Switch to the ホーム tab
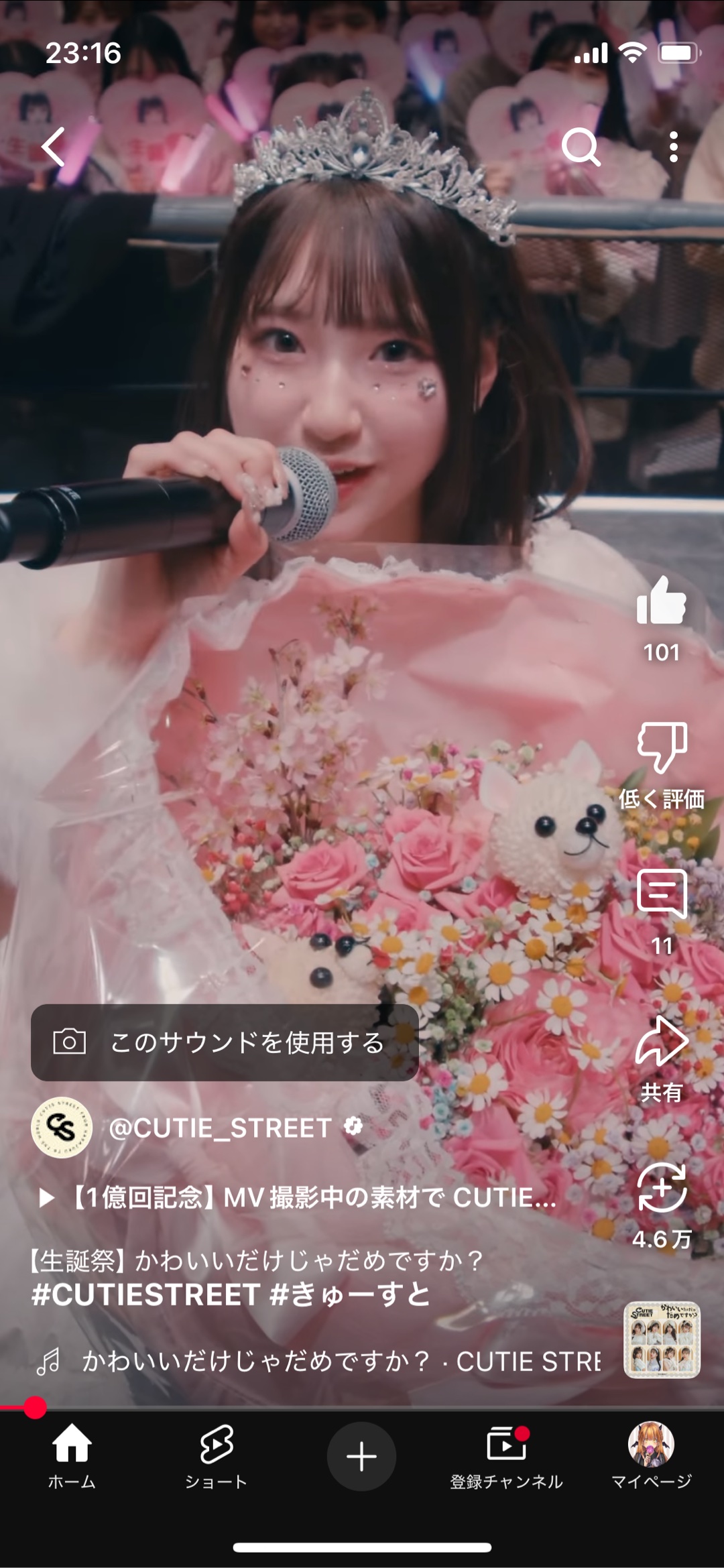Image resolution: width=724 pixels, height=1568 pixels. 72,1457
